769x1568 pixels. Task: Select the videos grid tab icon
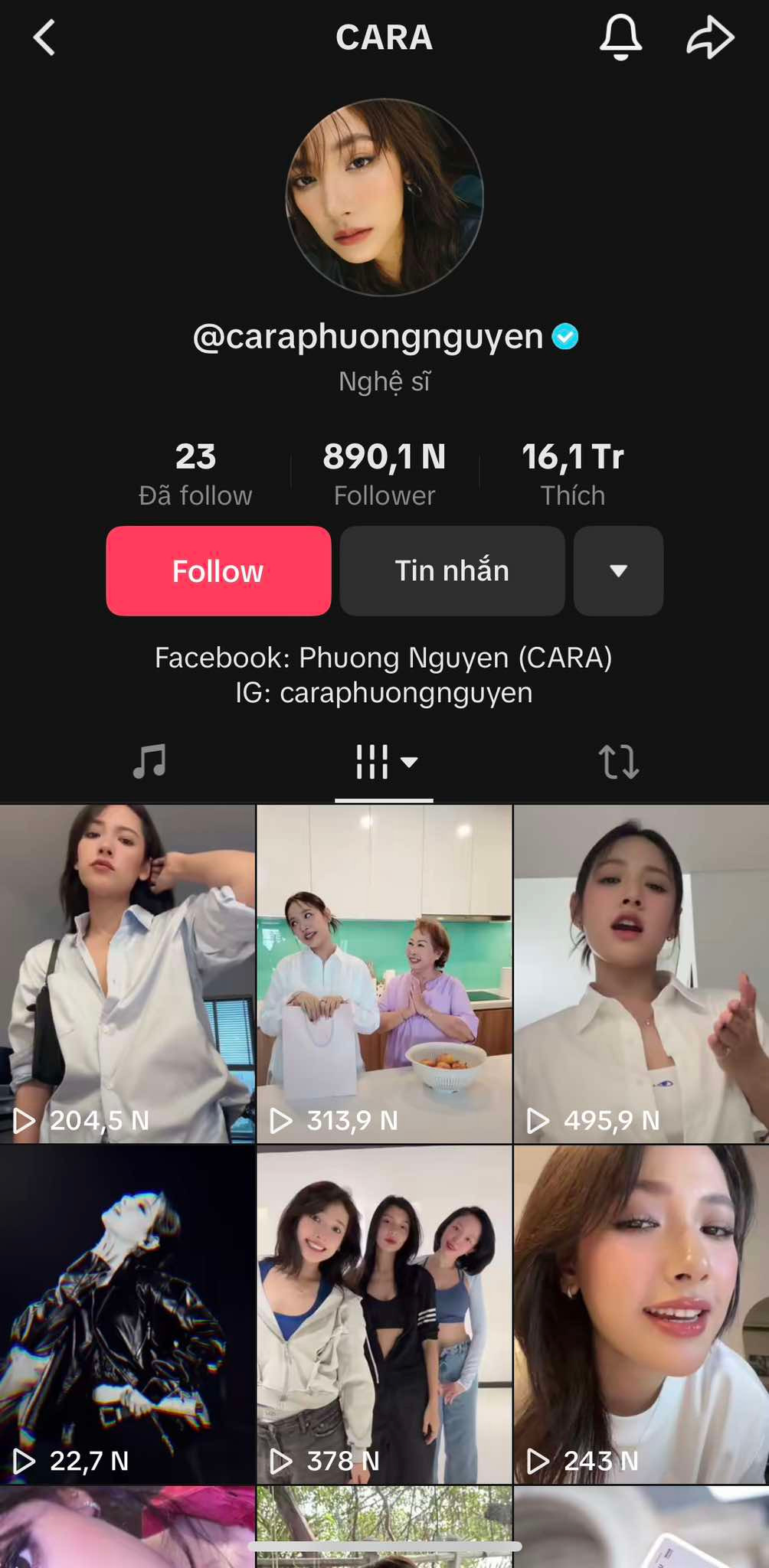pyautogui.click(x=373, y=760)
